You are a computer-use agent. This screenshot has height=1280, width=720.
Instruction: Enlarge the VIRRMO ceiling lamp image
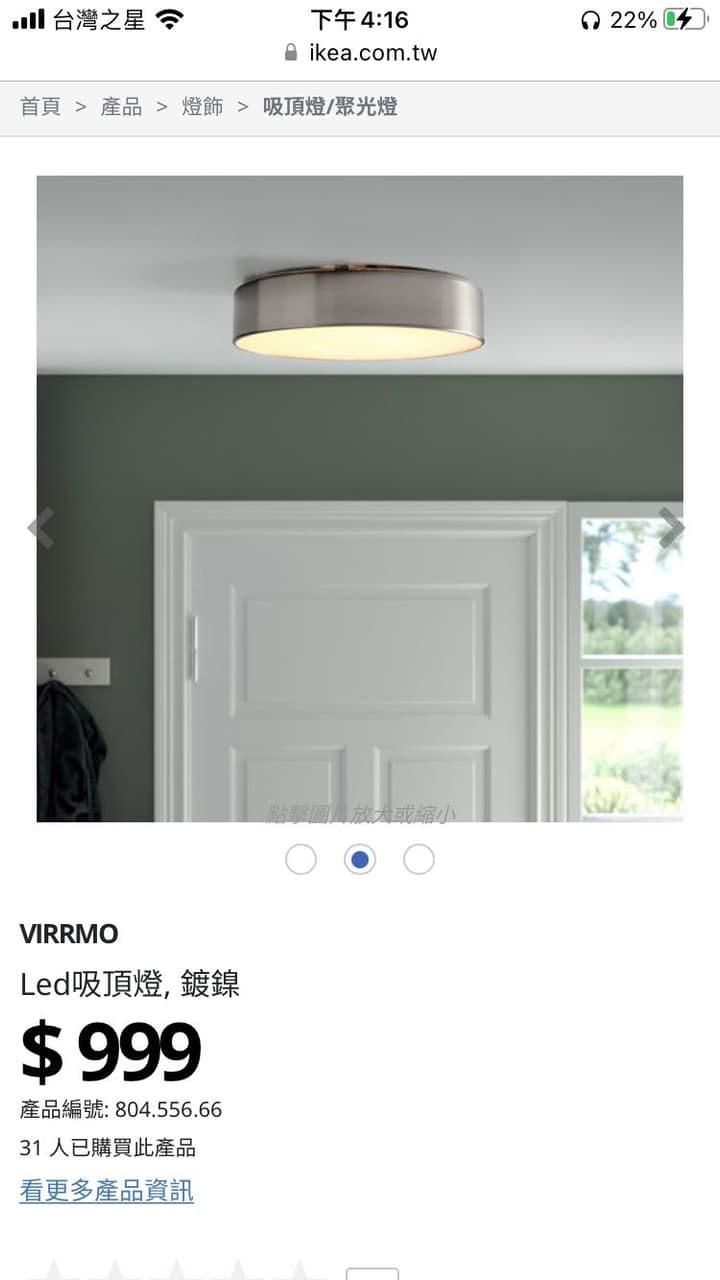click(x=360, y=499)
